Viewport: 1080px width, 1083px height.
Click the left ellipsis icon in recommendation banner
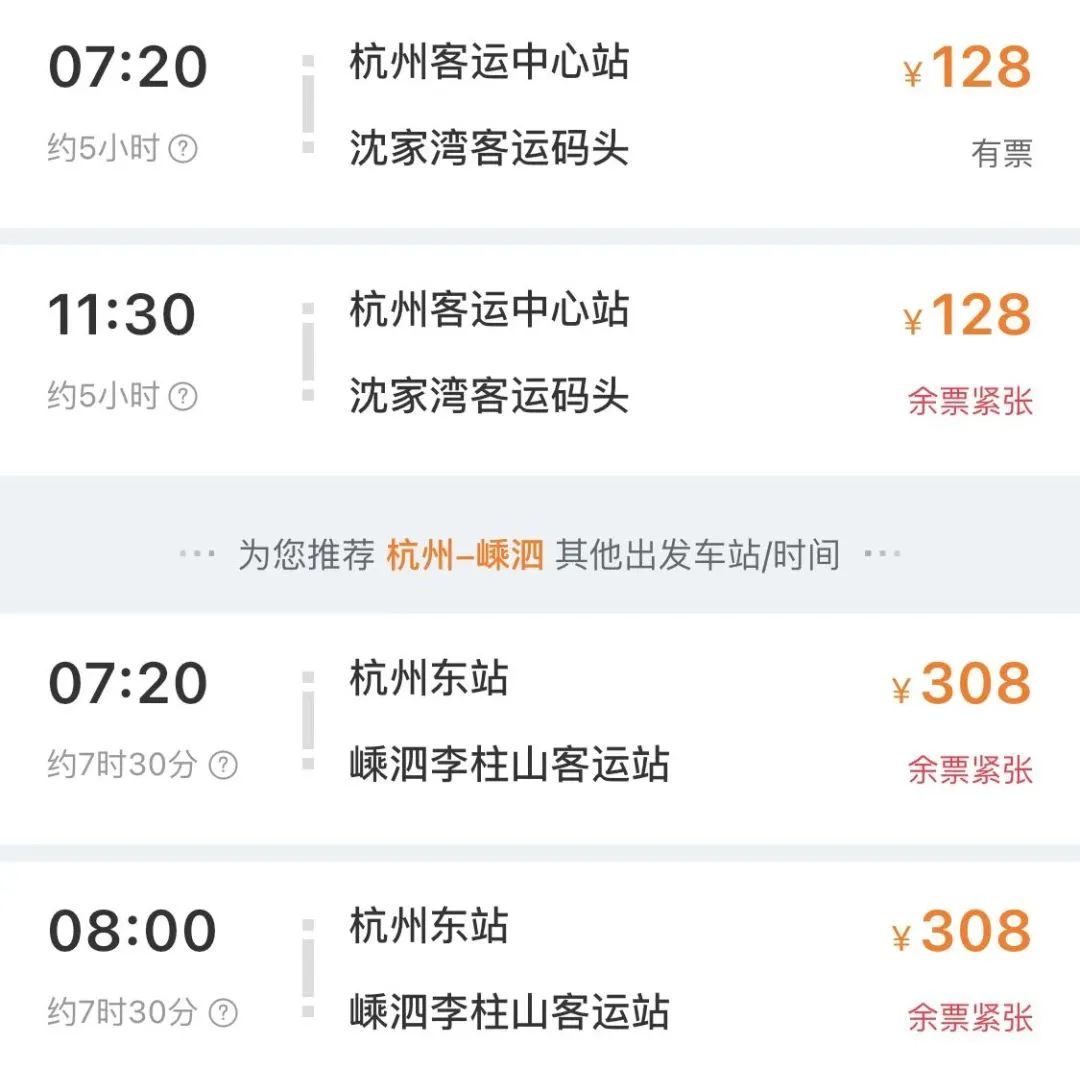[192, 554]
